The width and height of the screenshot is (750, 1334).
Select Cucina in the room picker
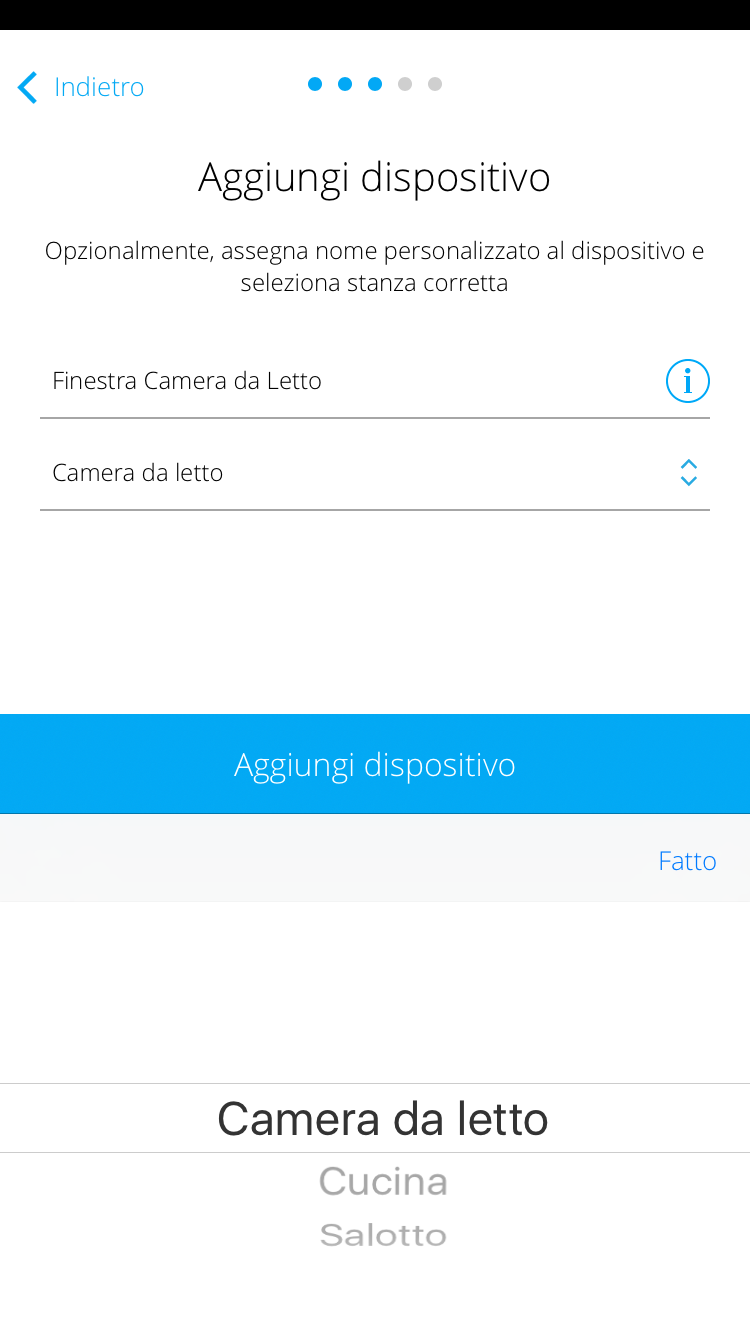[x=383, y=1182]
